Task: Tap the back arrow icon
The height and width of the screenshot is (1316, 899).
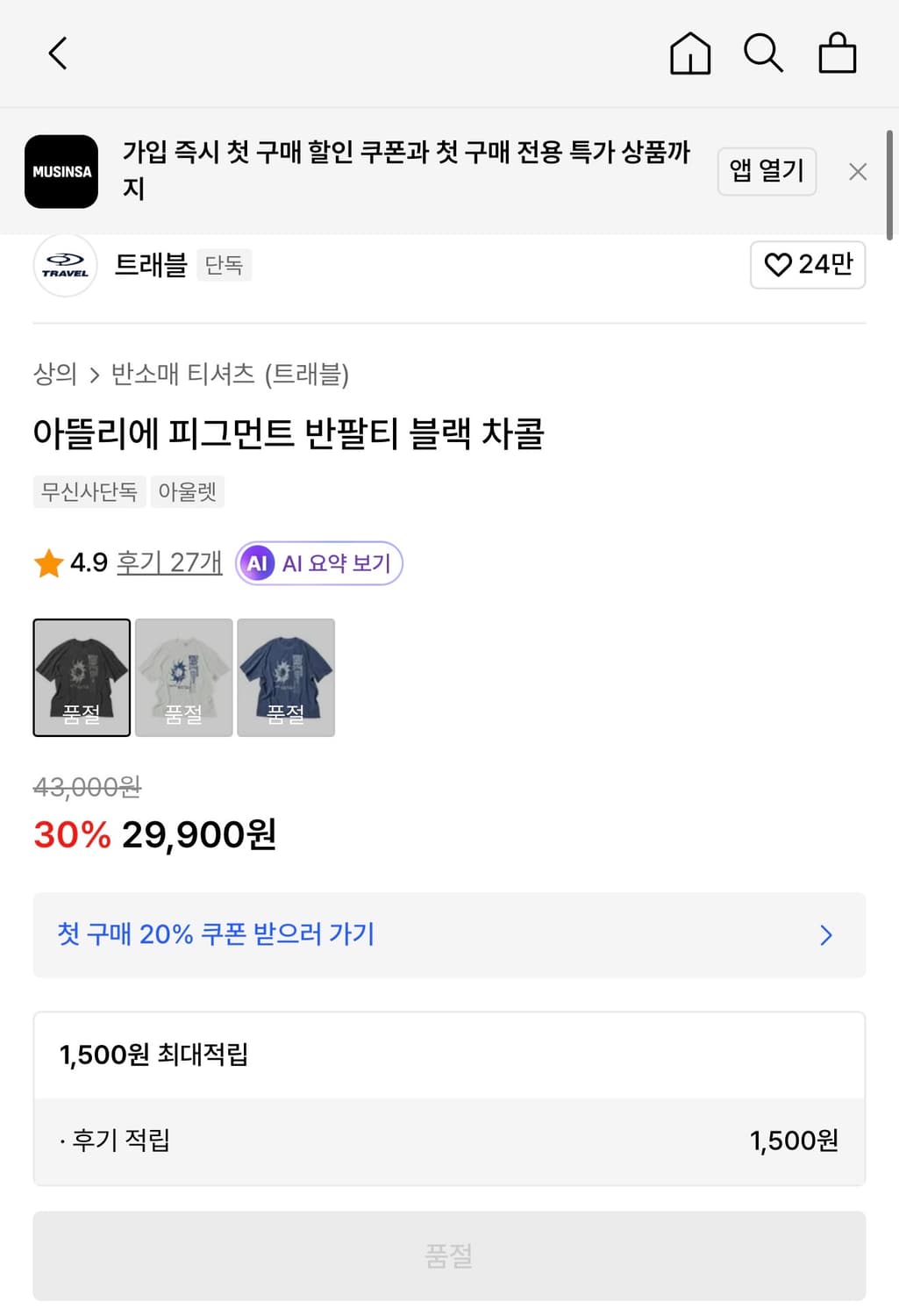Action: tap(57, 53)
